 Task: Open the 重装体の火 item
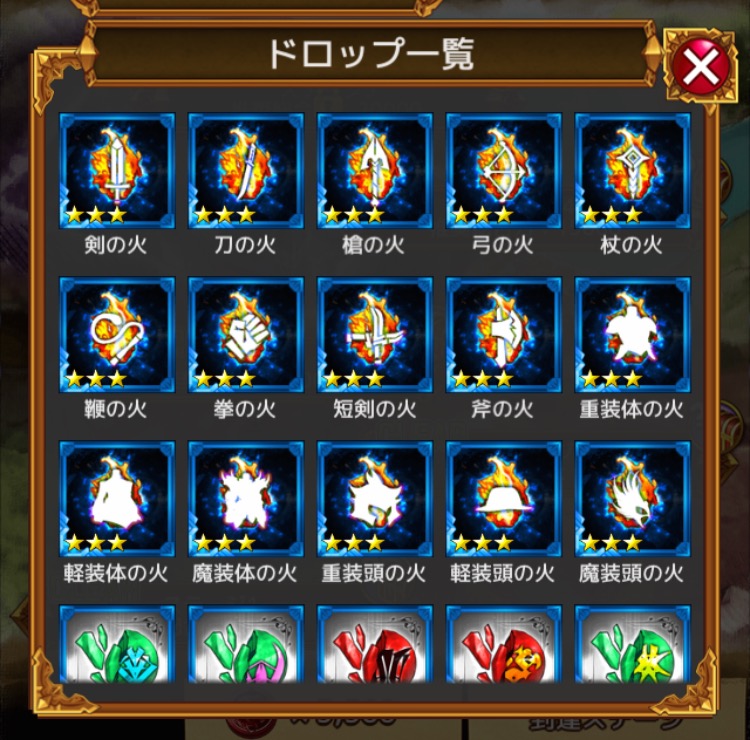coord(633,335)
